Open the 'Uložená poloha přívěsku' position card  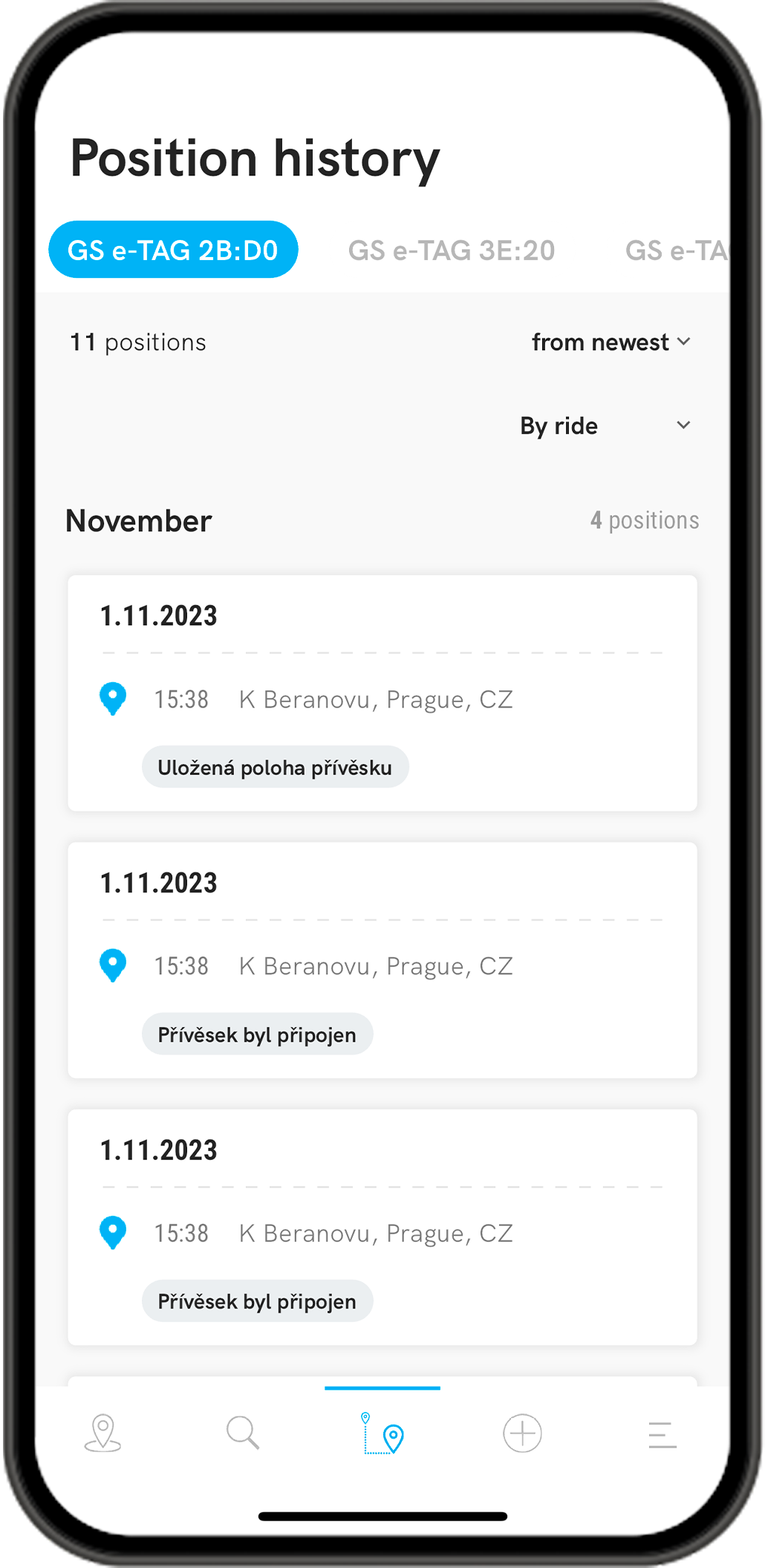382,693
